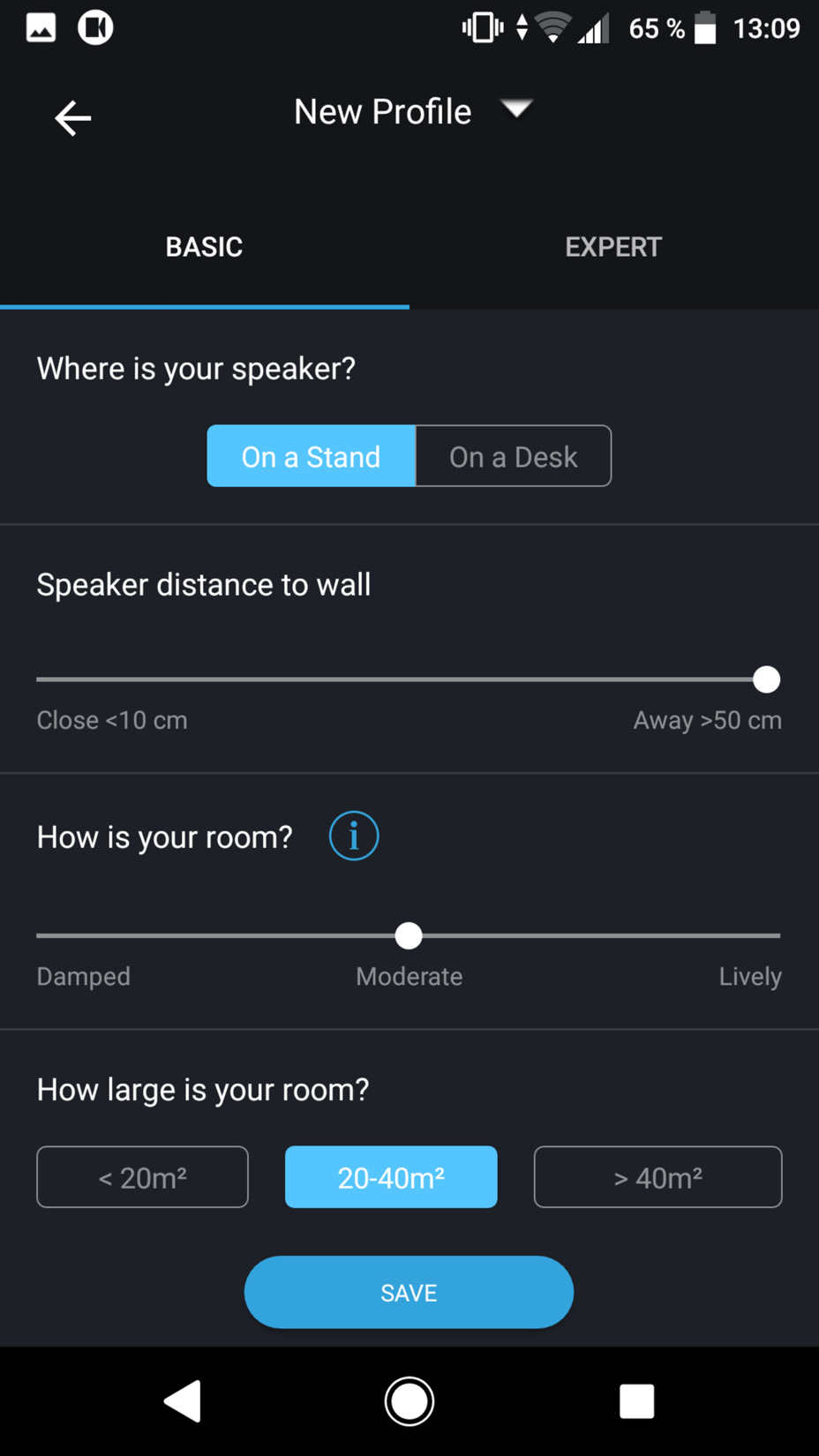Tap the room damping slider handle at Moderate

point(409,935)
